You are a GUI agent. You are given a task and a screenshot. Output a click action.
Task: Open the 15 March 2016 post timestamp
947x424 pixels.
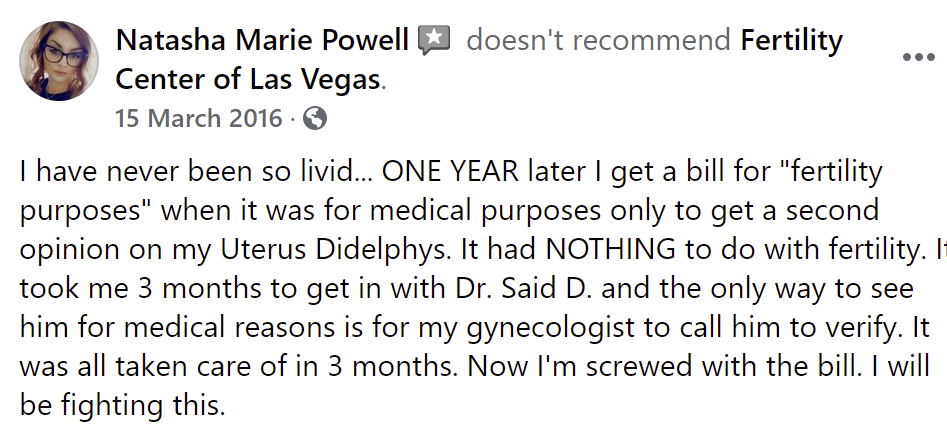[199, 119]
